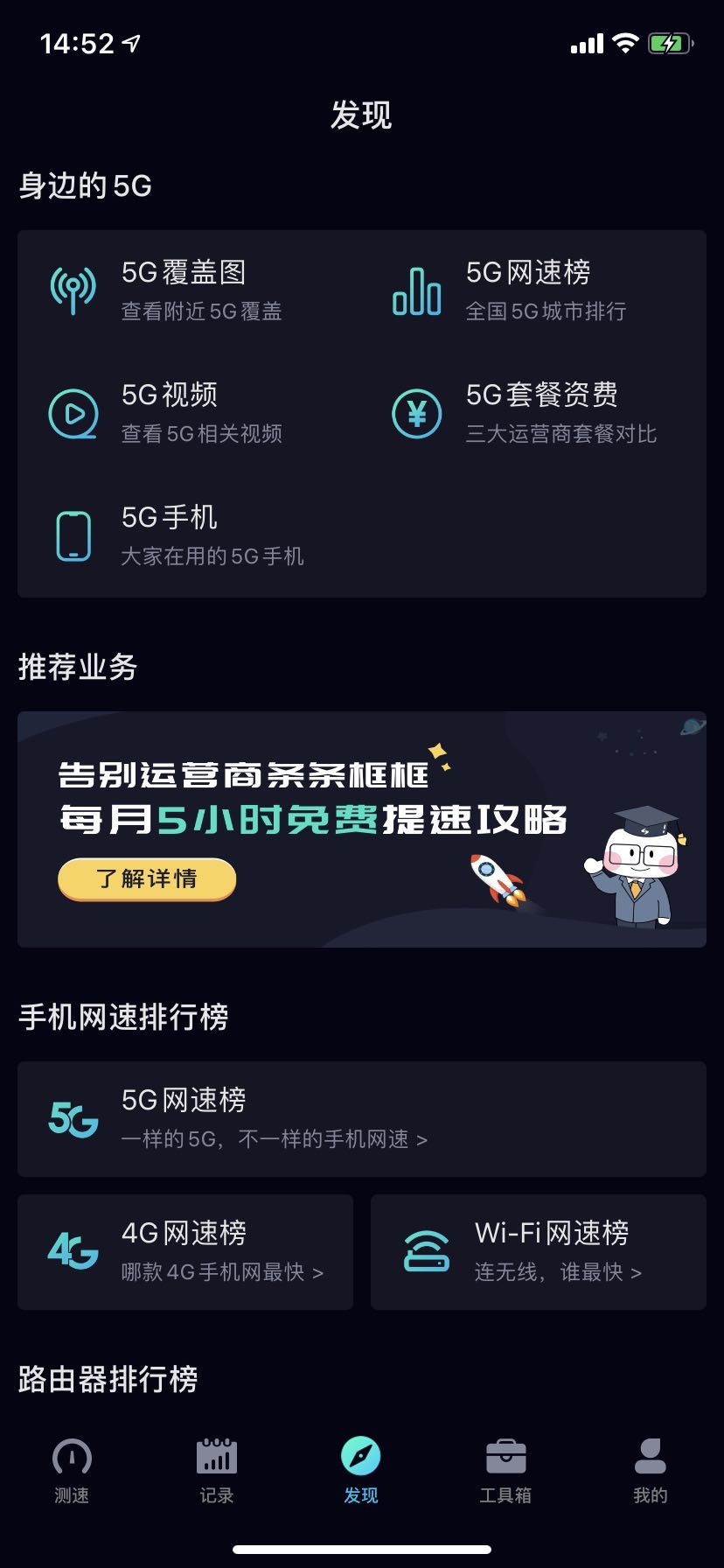
Task: Click the 测速 speedometer icon
Action: 72,1454
